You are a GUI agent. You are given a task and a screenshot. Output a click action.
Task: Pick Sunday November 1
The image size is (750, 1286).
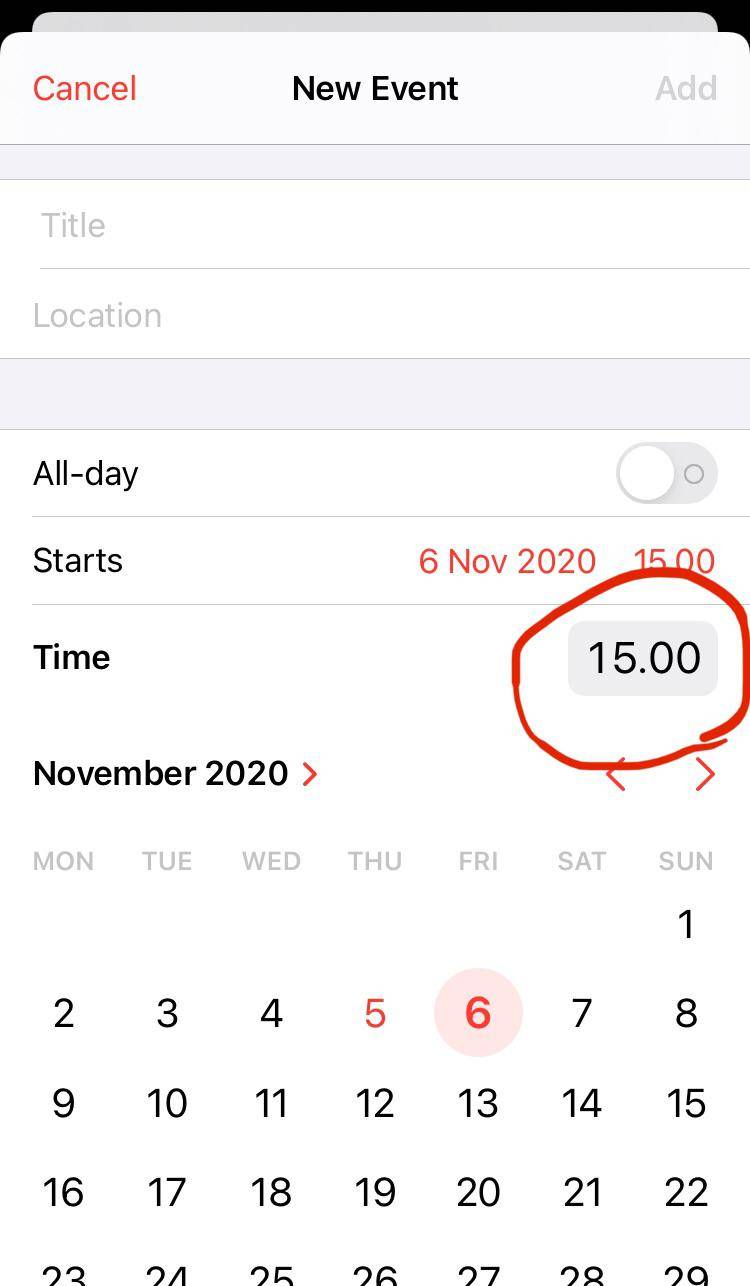[686, 924]
